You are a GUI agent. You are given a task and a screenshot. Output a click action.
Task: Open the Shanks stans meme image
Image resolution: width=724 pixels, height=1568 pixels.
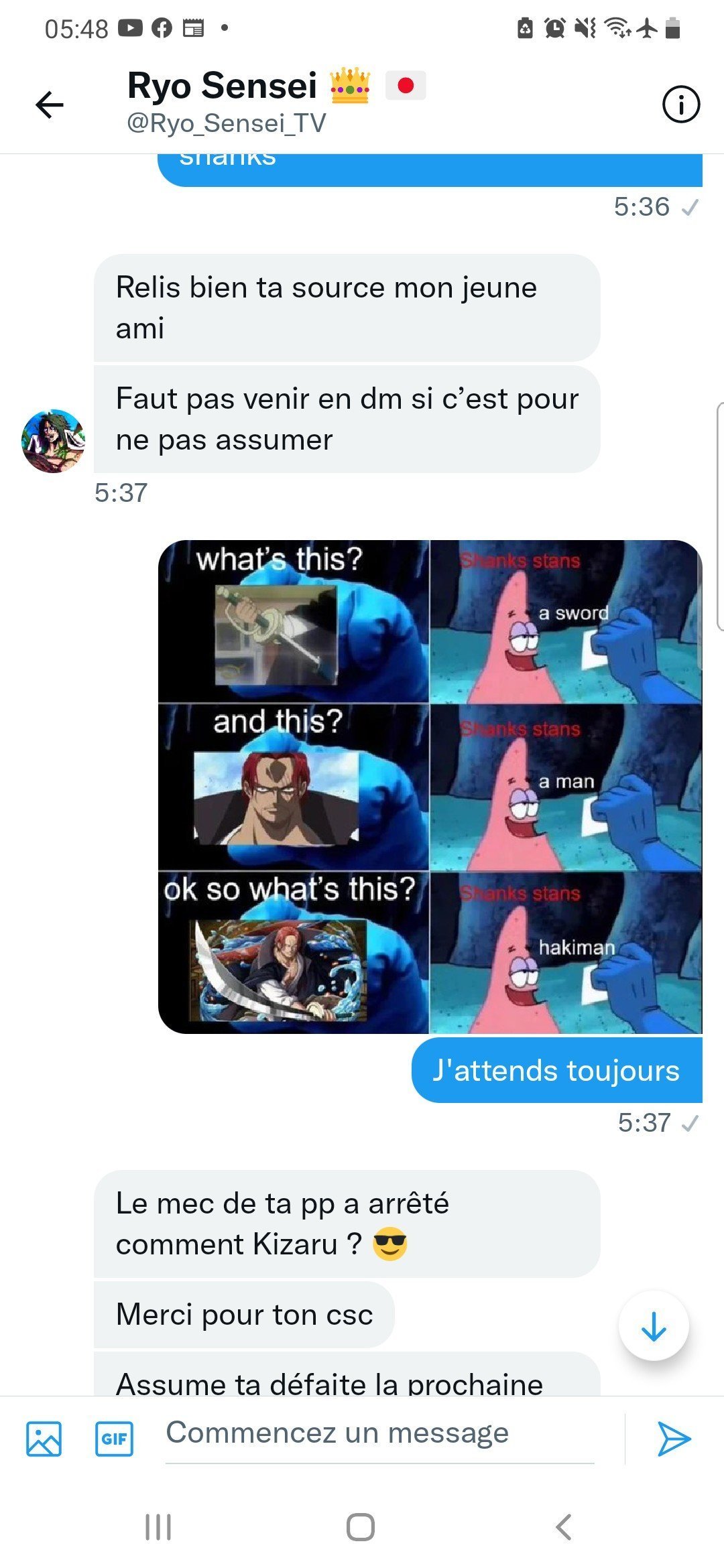point(430,787)
